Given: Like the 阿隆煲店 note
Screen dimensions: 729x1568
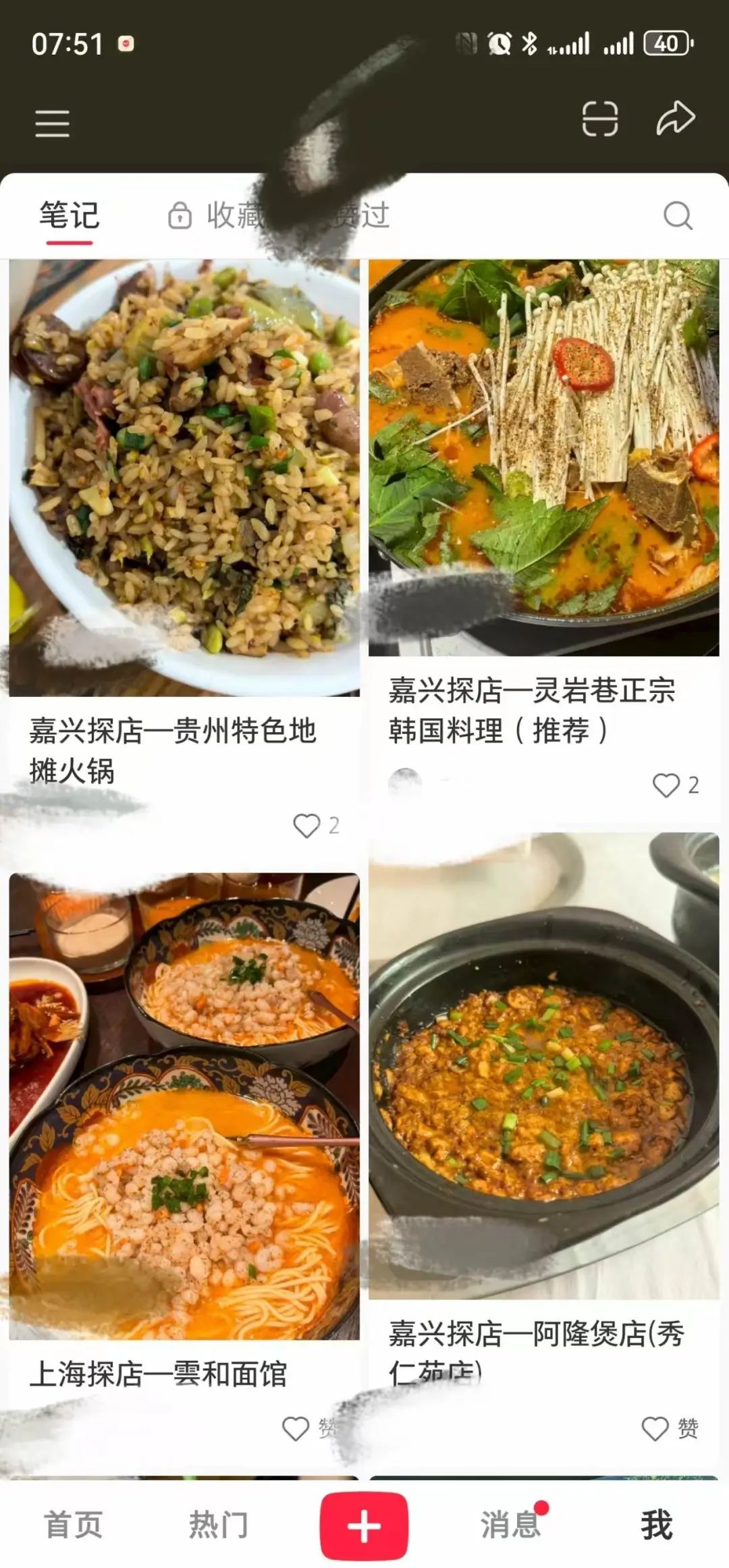Looking at the screenshot, I should [655, 1428].
